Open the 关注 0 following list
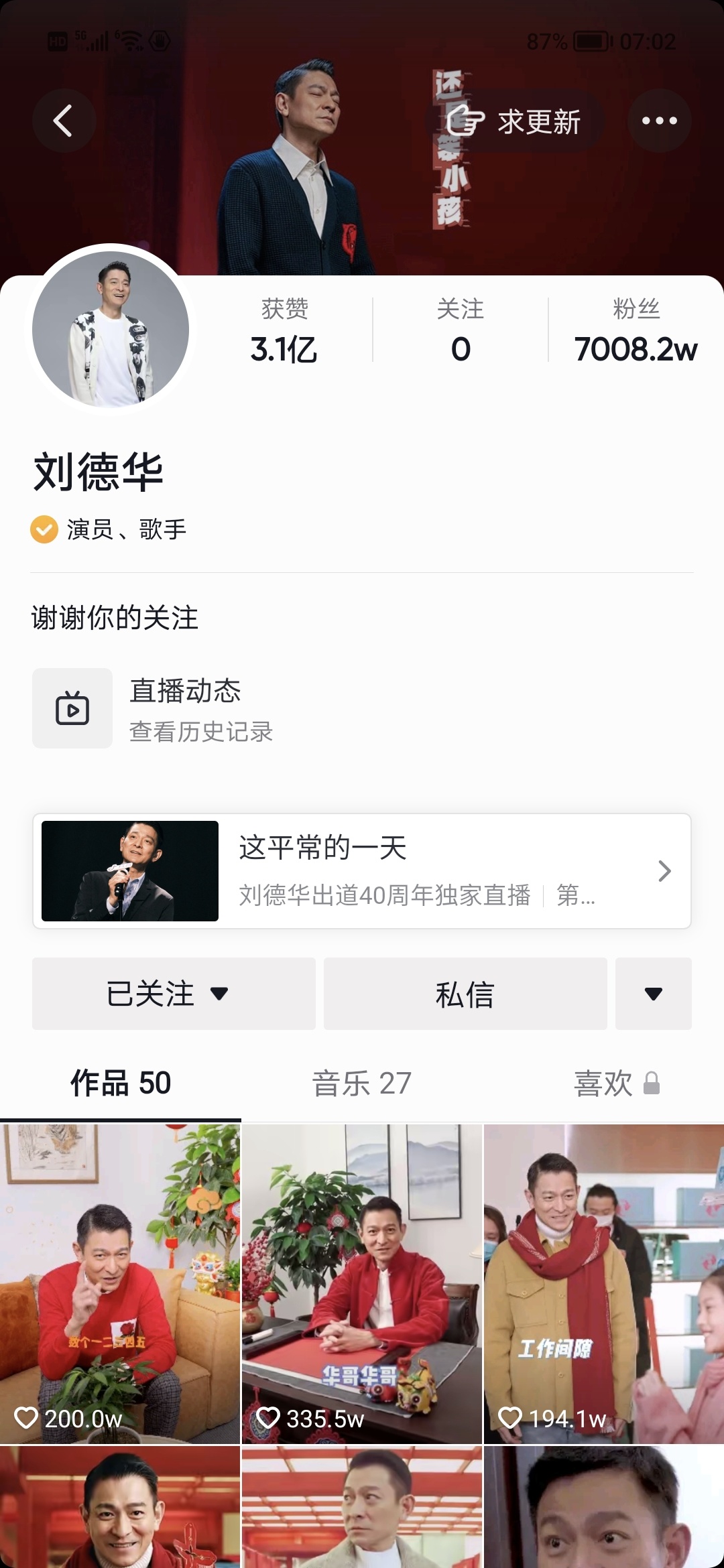This screenshot has width=724, height=1568. pyautogui.click(x=461, y=331)
